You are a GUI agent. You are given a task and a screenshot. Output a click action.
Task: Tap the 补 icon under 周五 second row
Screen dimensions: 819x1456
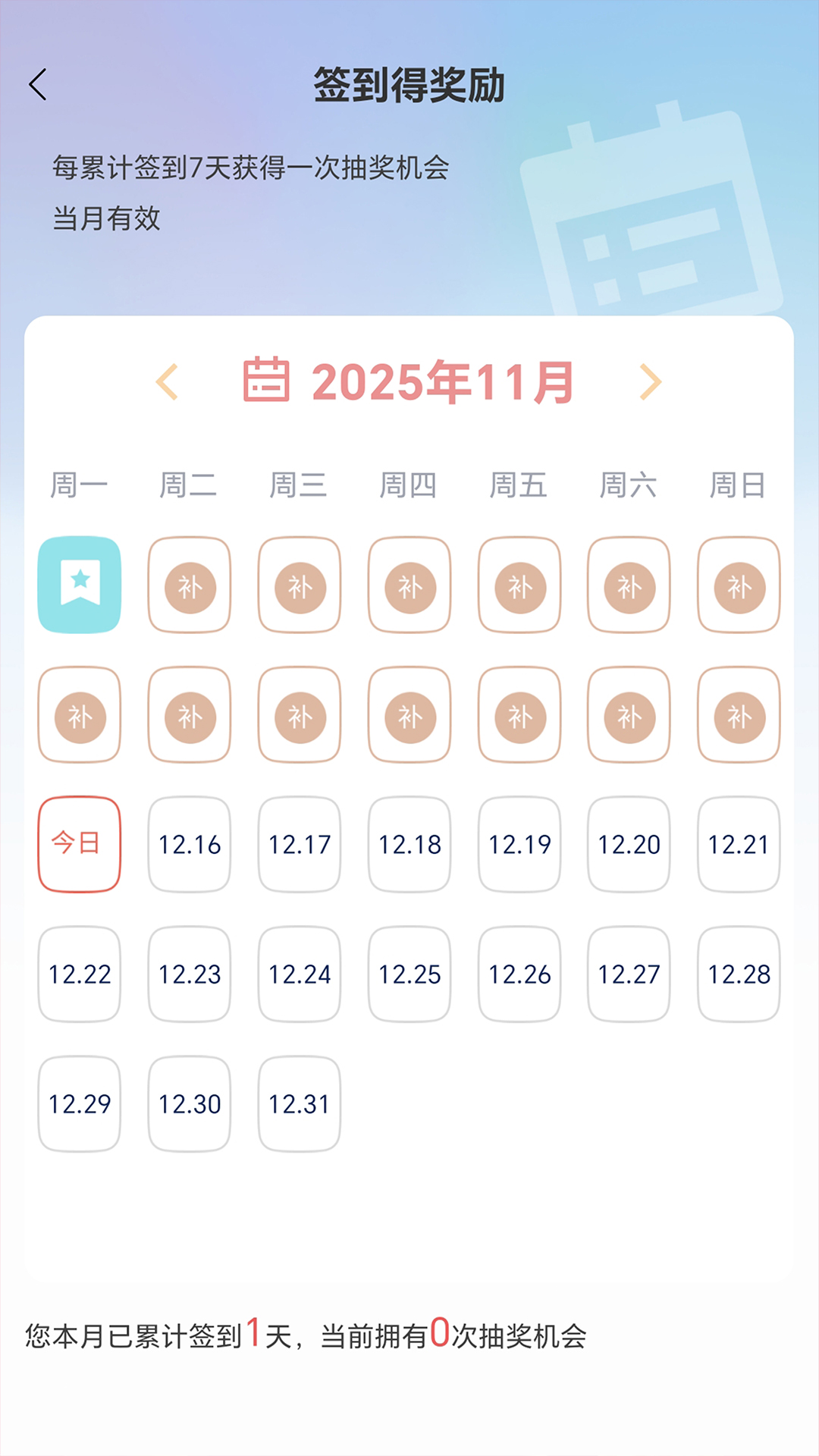point(519,714)
